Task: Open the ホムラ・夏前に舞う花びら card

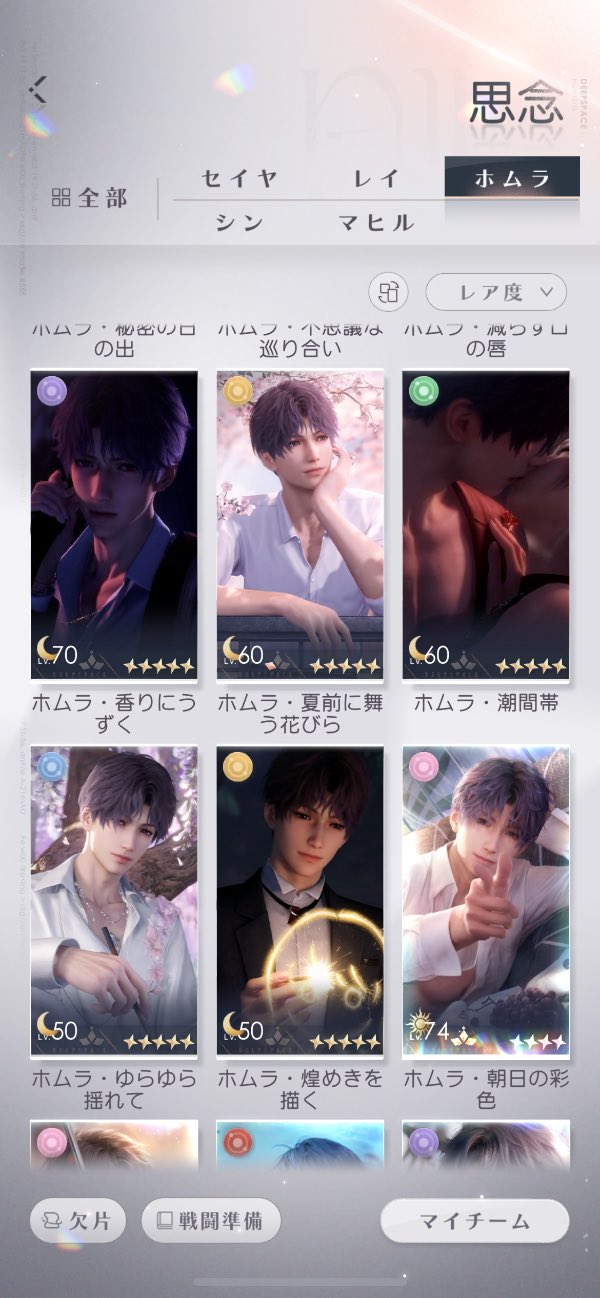Action: point(300,525)
